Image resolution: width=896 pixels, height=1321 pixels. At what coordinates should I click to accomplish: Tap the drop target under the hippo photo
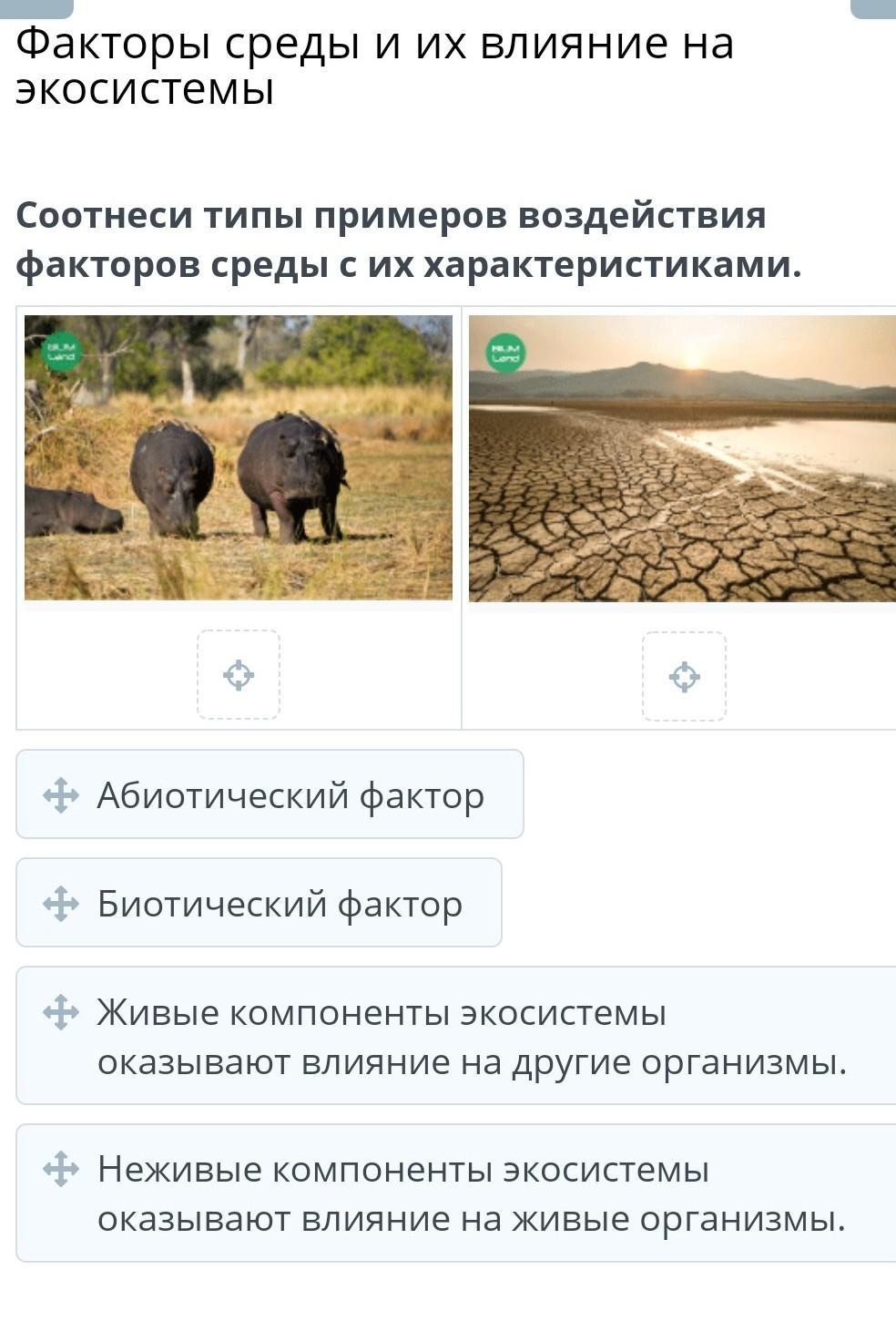(x=239, y=675)
